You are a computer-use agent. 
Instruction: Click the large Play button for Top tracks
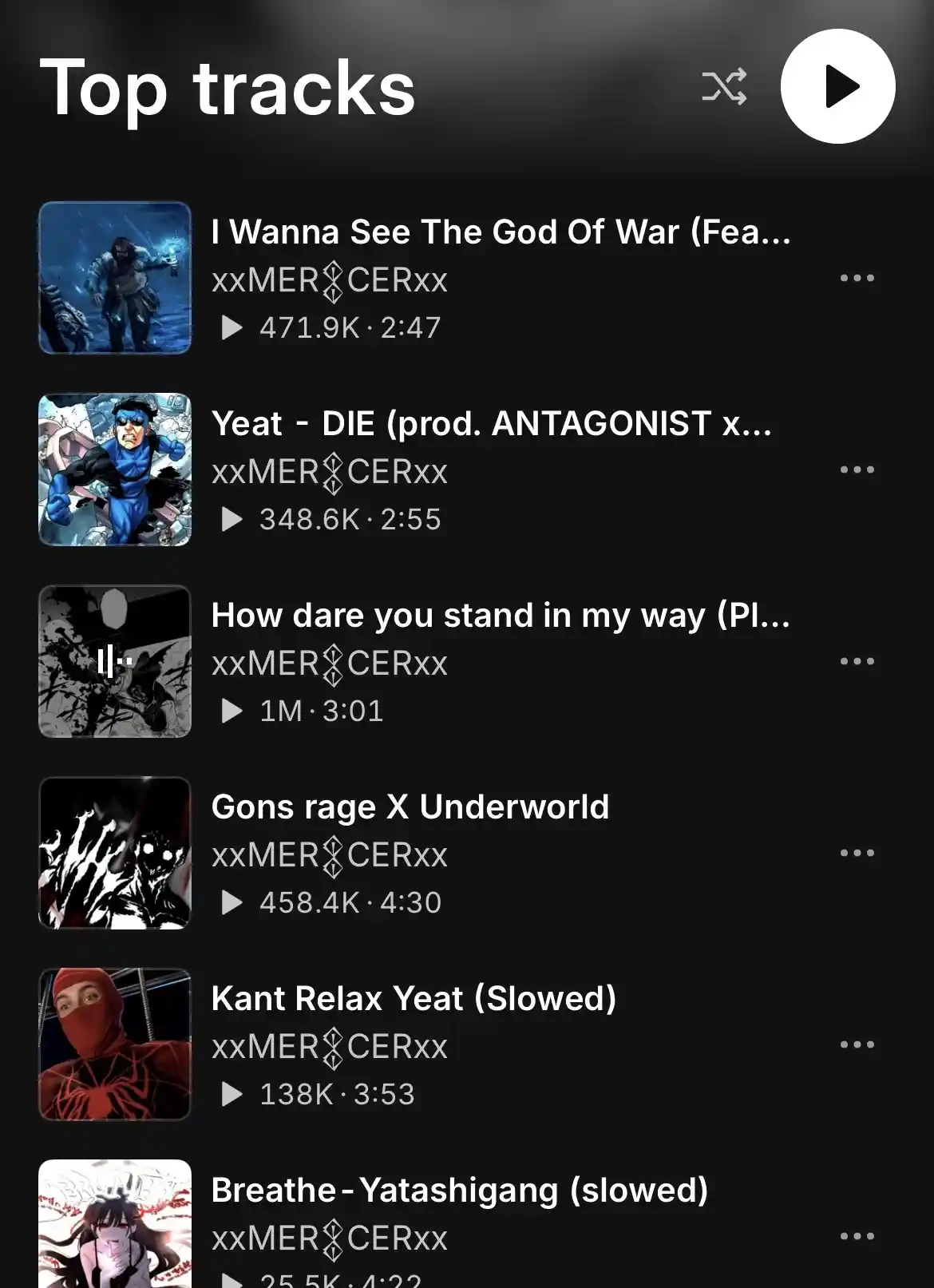point(837,86)
